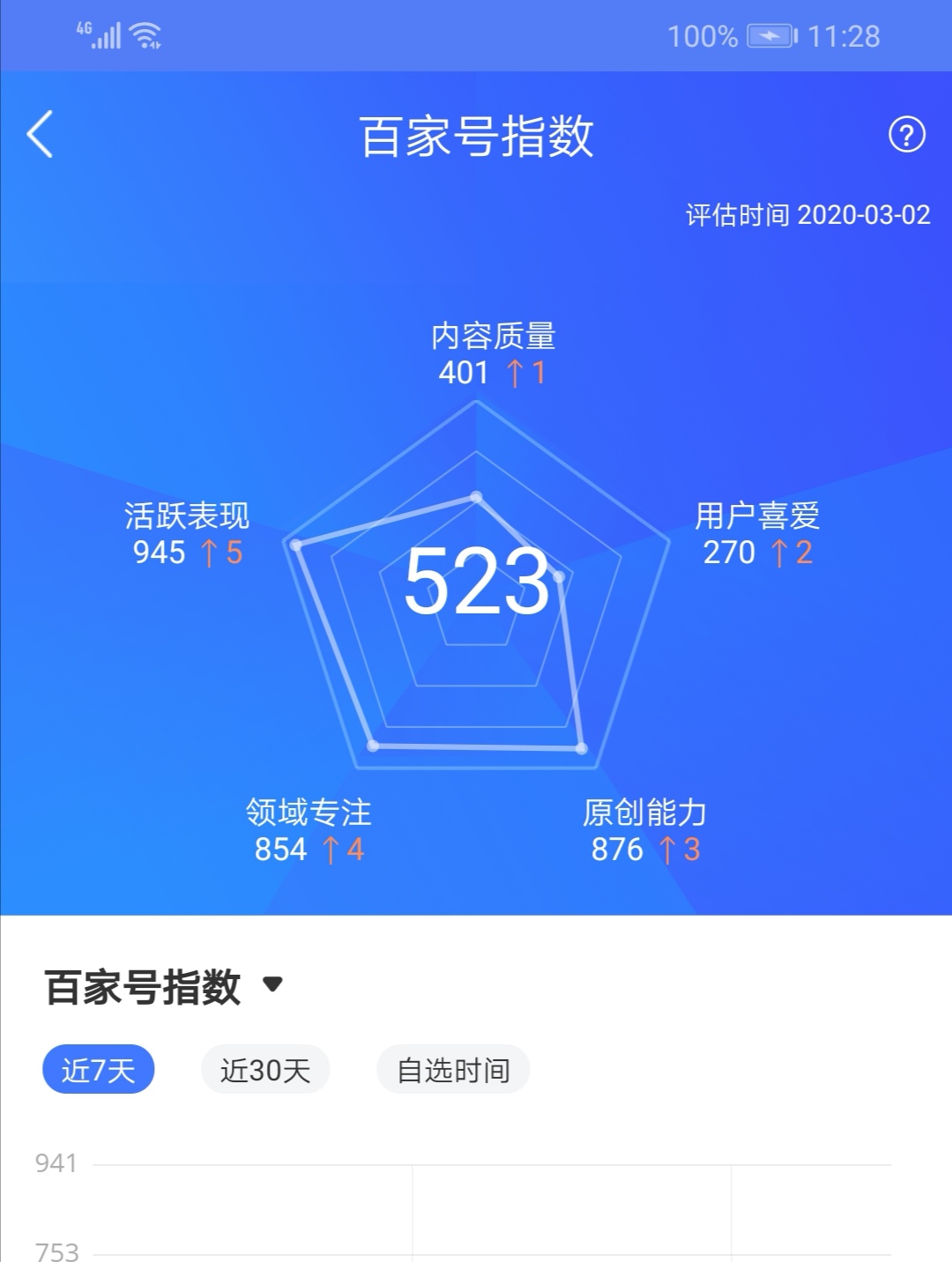Select the 近30天 time filter
Screen dimensions: 952x1262
265,1068
